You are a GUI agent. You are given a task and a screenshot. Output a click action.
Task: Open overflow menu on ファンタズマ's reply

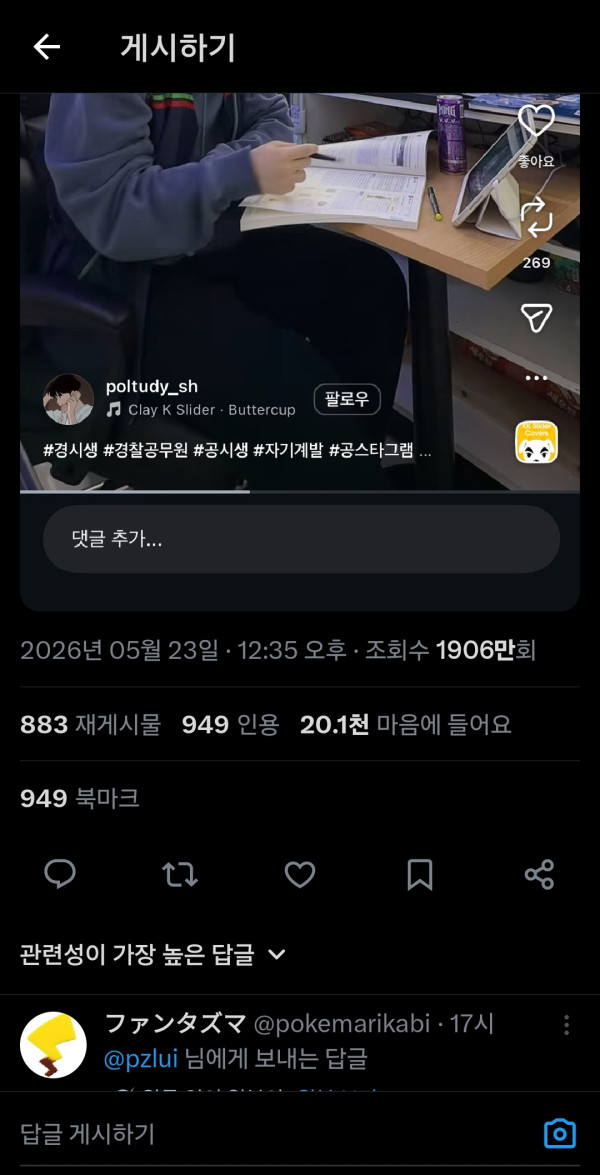[566, 1025]
